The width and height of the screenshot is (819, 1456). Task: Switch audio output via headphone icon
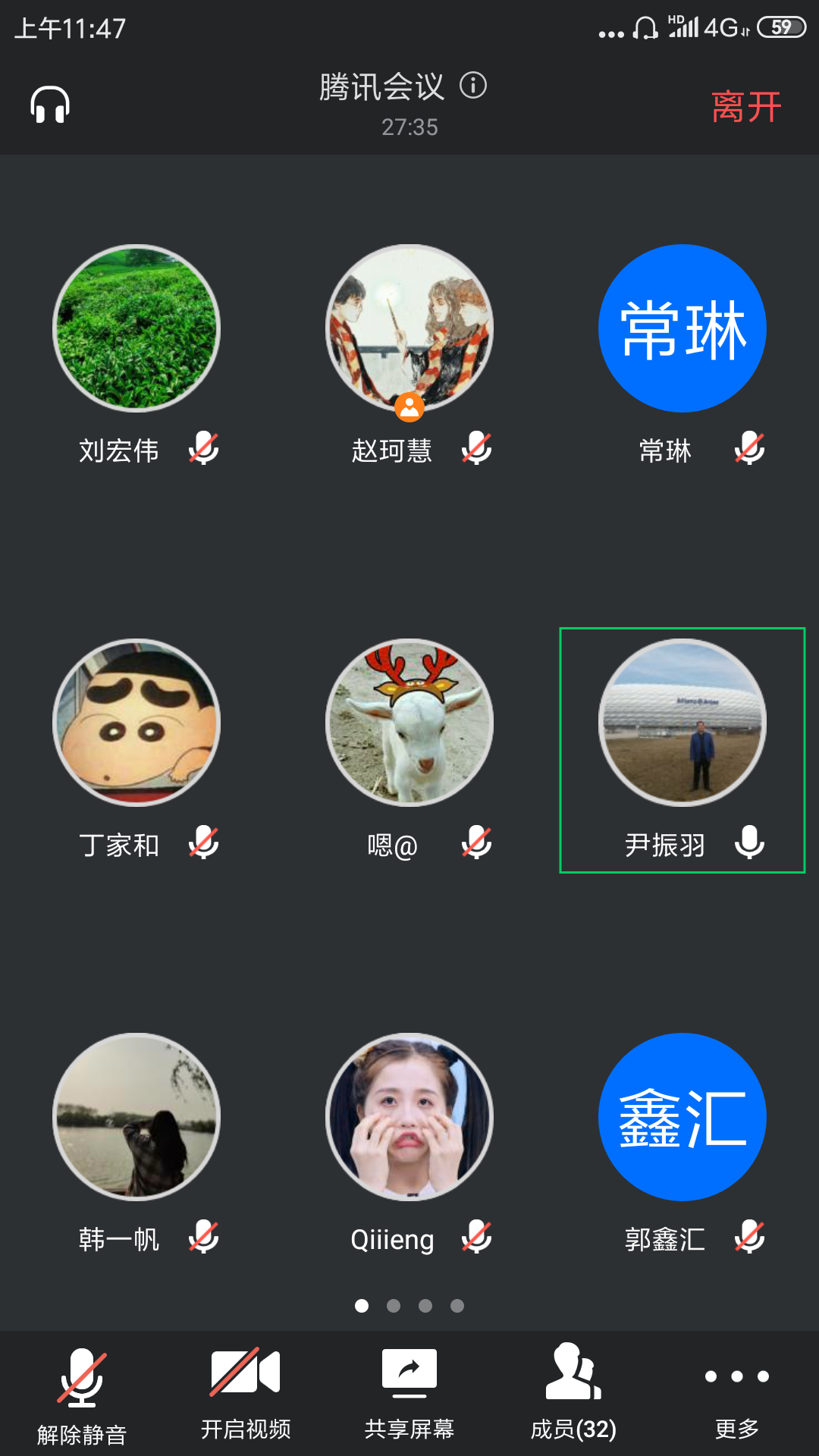(50, 105)
